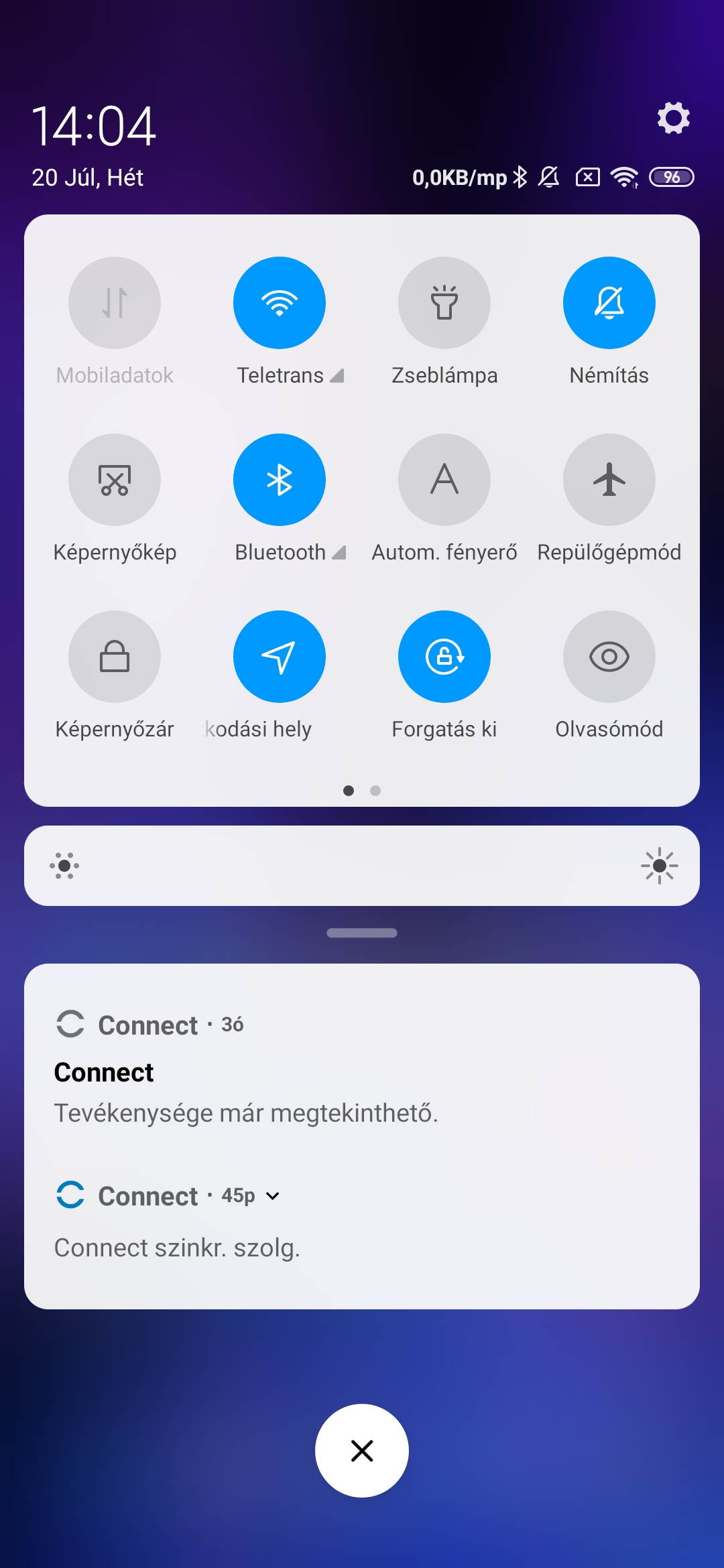Expand the Connect szinkr. szolg. notification
Viewport: 724px width, 1568px height.
(272, 1196)
